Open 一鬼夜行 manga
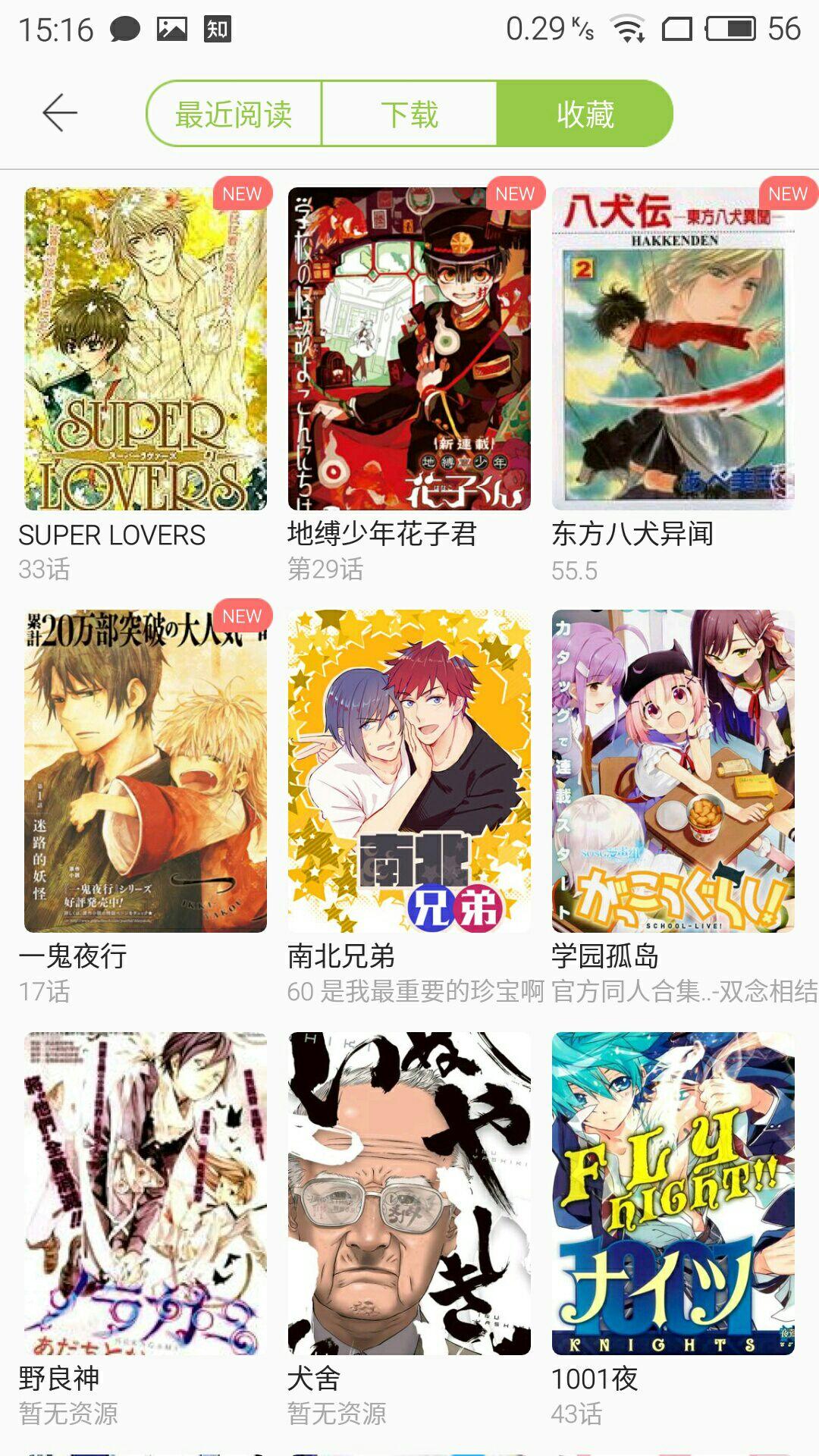This screenshot has height=1456, width=819. (x=146, y=771)
